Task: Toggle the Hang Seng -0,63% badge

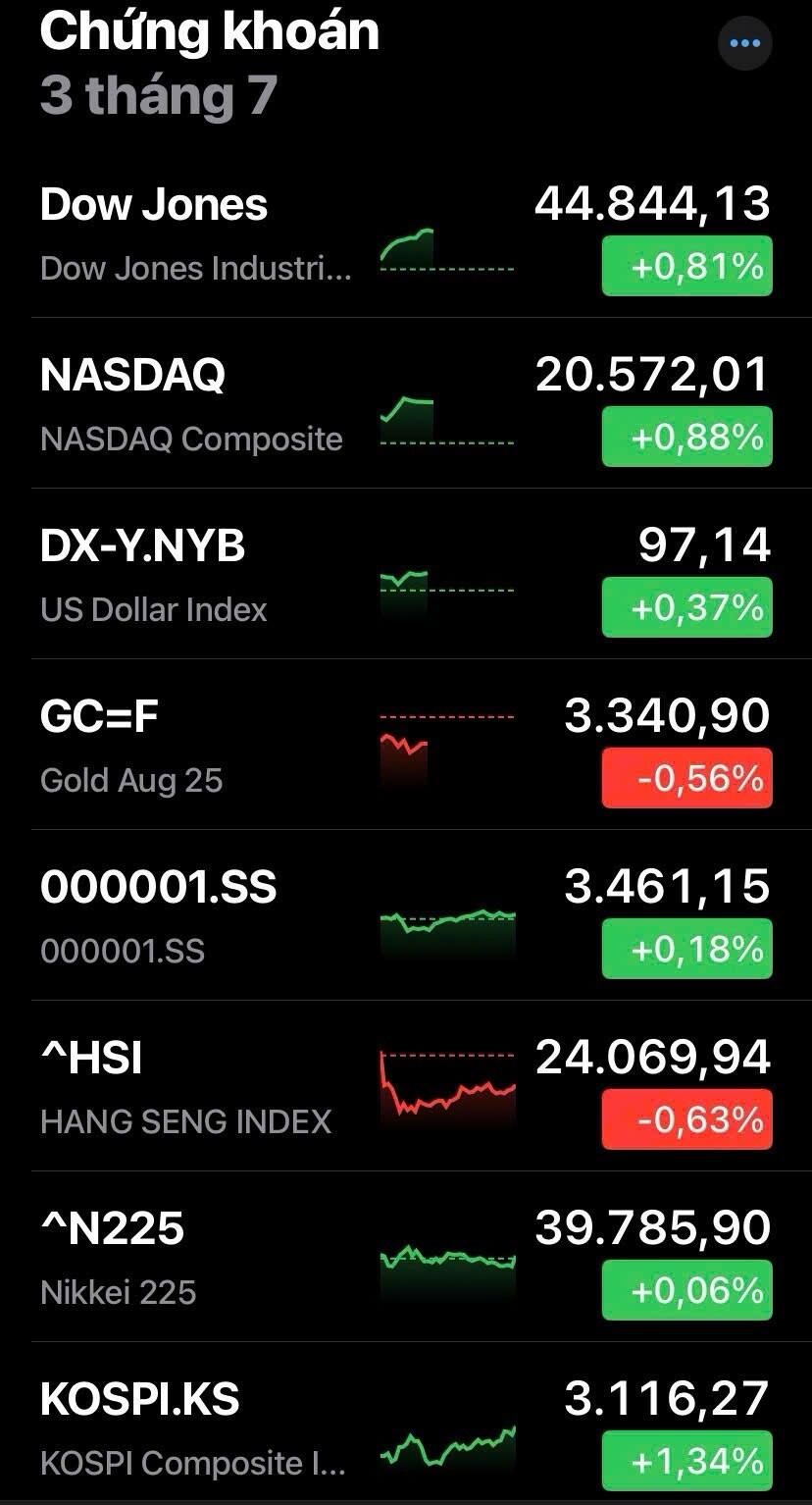Action: point(686,1119)
